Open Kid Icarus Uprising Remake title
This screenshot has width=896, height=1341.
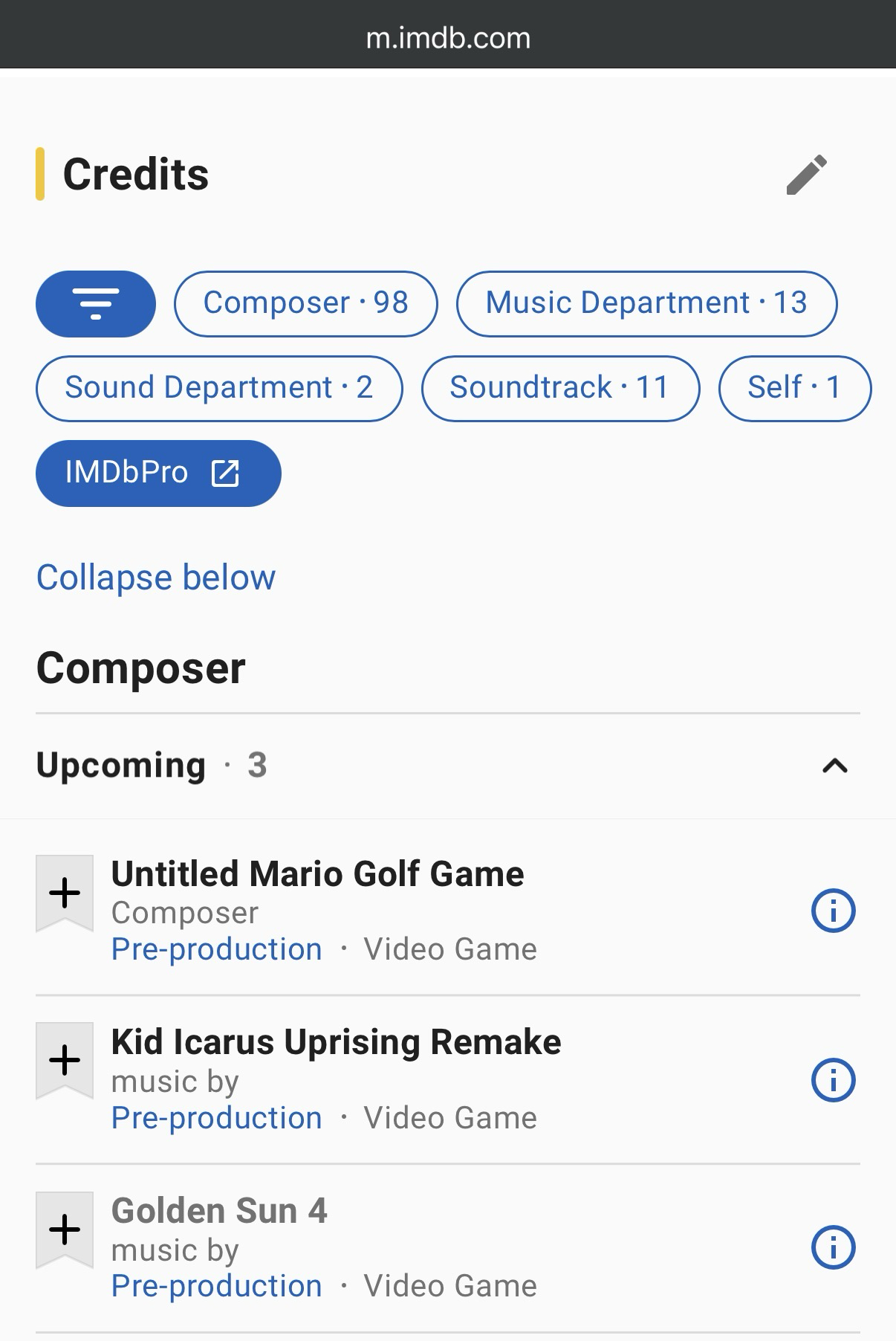[x=336, y=1042]
